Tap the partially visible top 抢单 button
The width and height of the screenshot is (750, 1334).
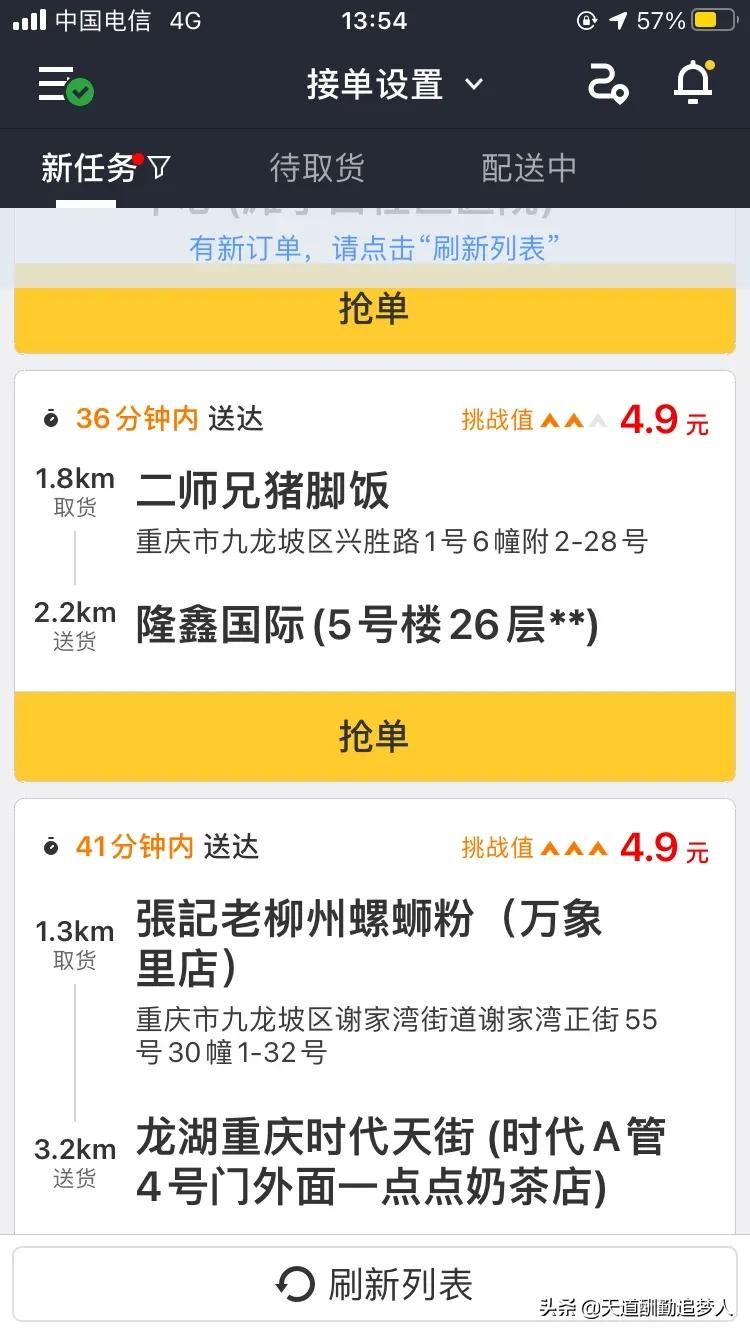point(375,310)
